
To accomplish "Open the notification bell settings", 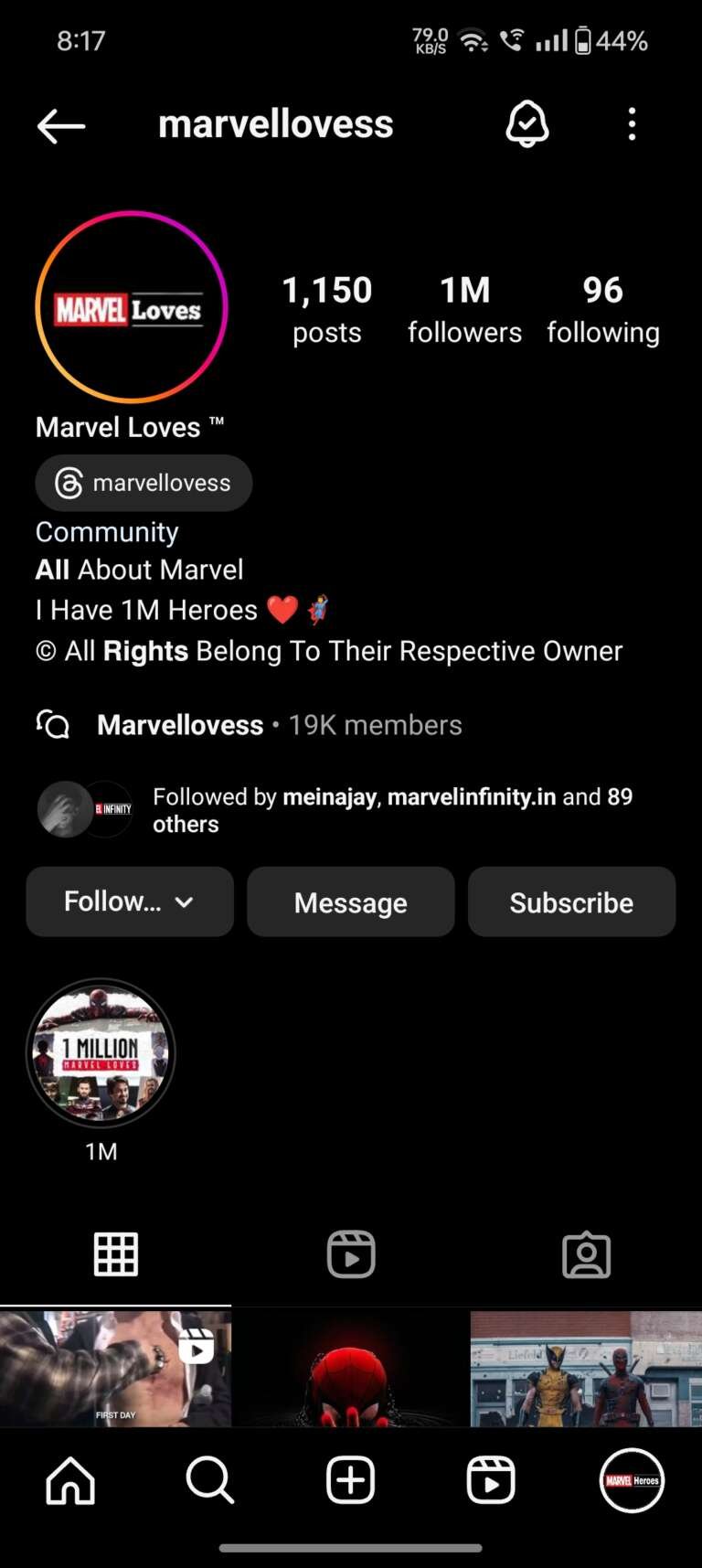I will (527, 124).
